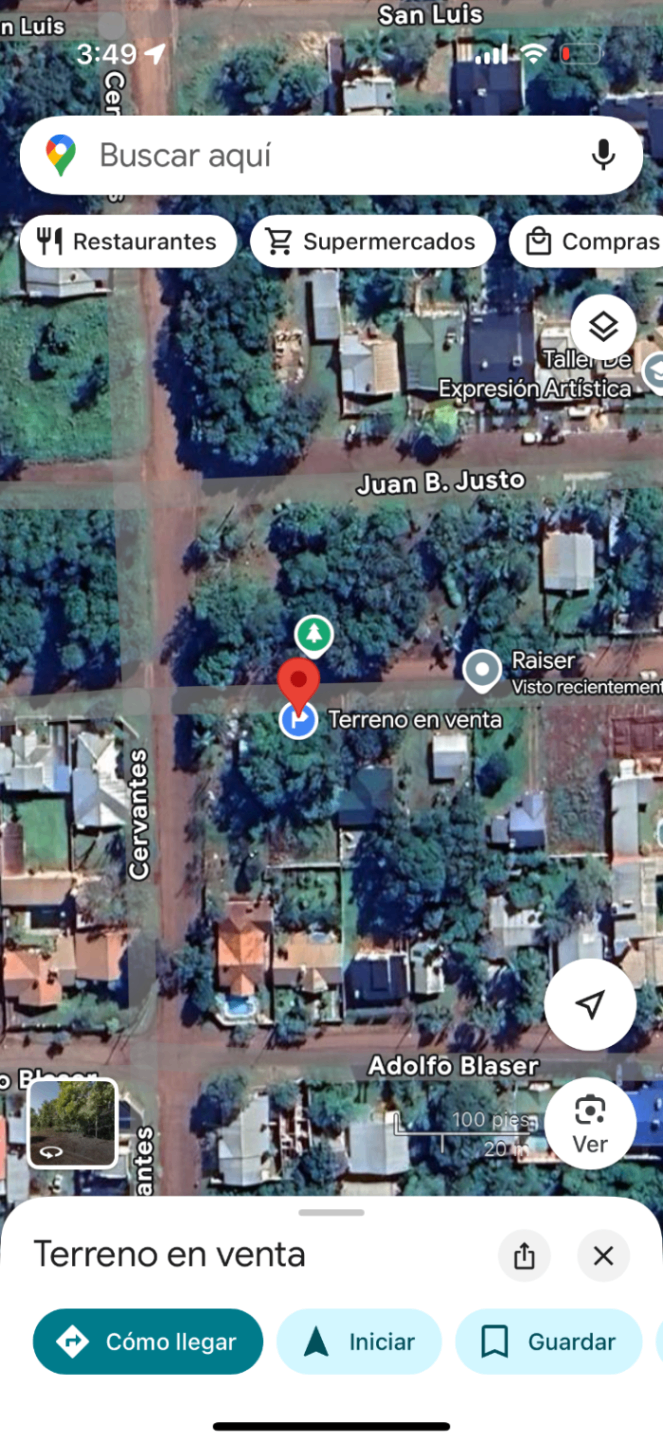Start navigation with Iniciar
This screenshot has width=663, height=1444.
tap(359, 1342)
